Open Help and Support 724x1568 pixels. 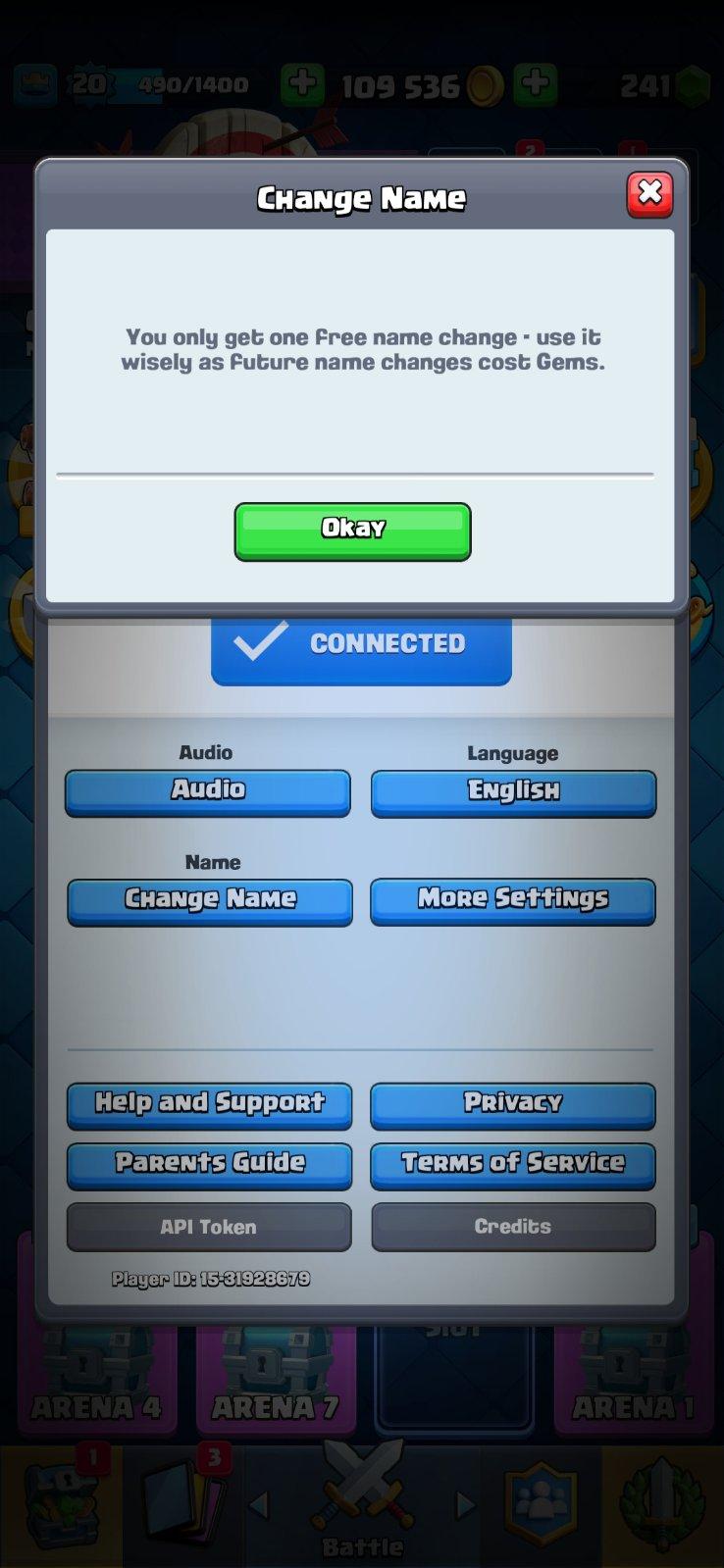pos(209,1104)
